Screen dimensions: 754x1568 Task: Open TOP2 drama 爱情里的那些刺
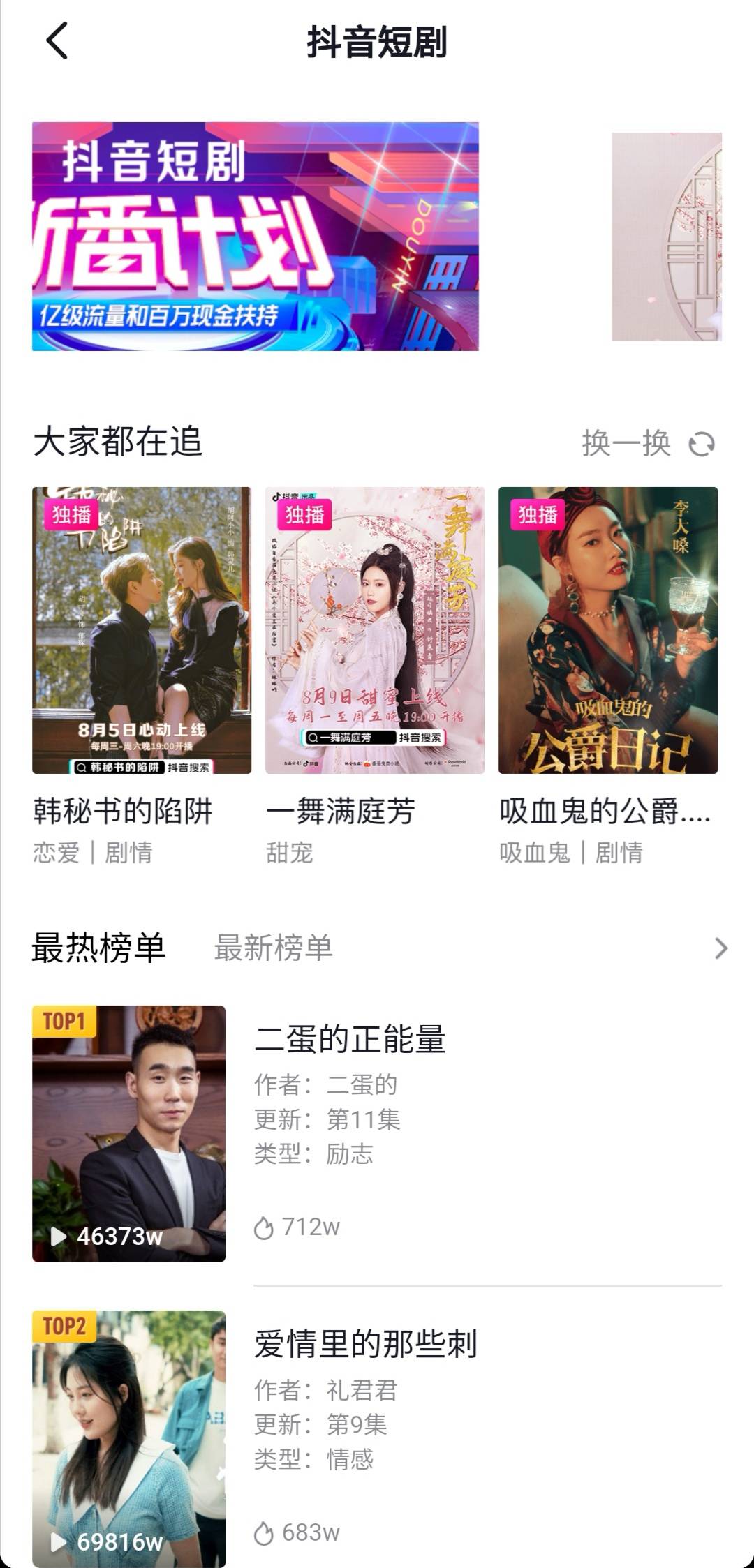(377, 1438)
